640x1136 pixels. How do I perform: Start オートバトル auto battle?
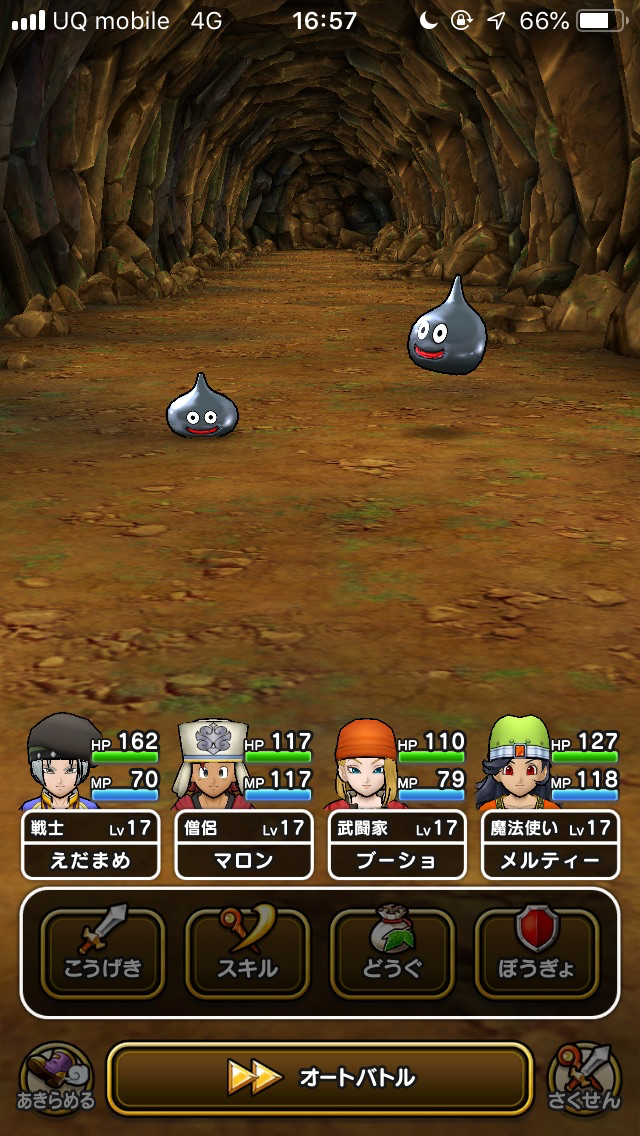tap(320, 1077)
